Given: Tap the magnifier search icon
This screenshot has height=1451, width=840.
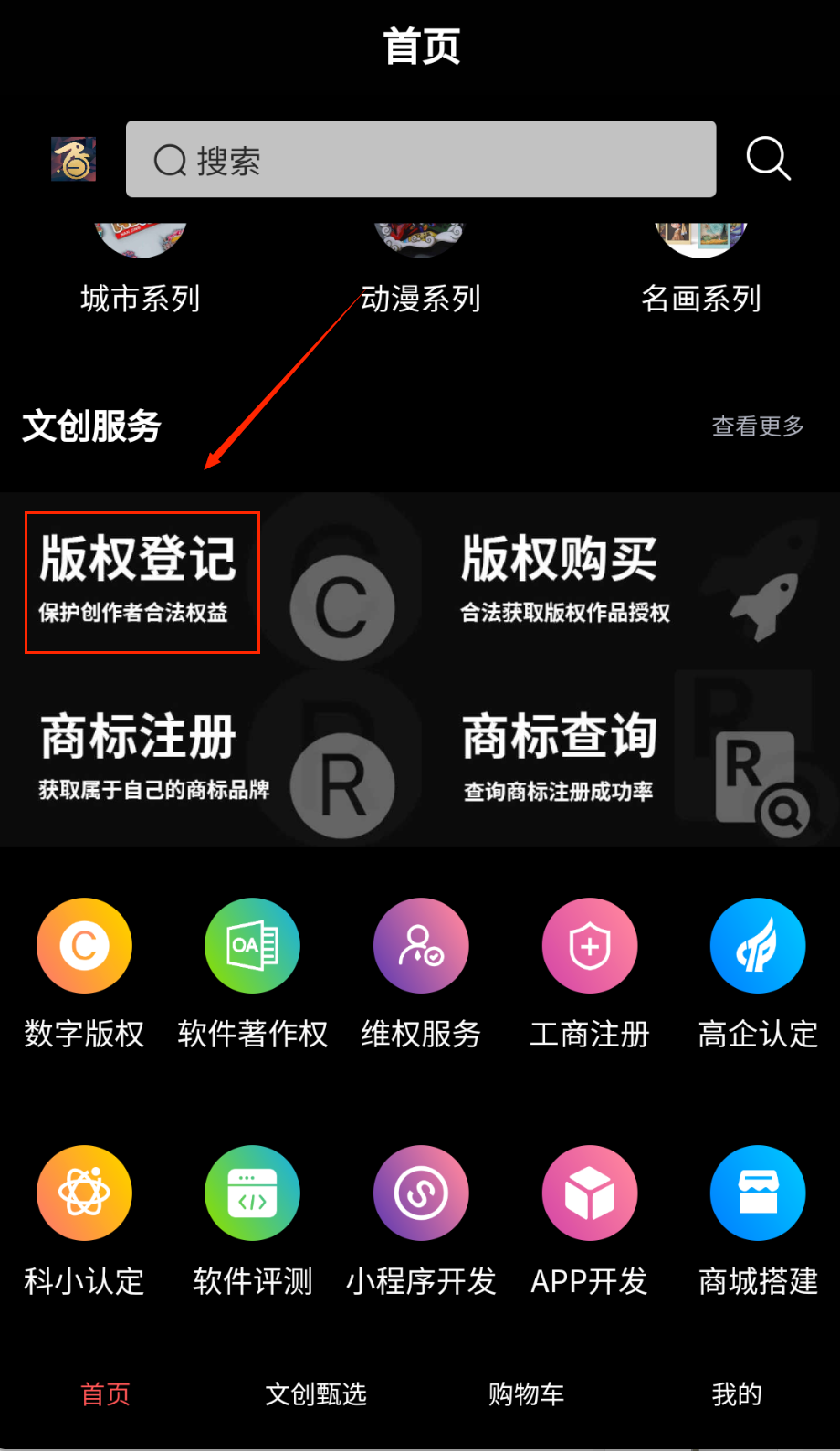Looking at the screenshot, I should 768,159.
